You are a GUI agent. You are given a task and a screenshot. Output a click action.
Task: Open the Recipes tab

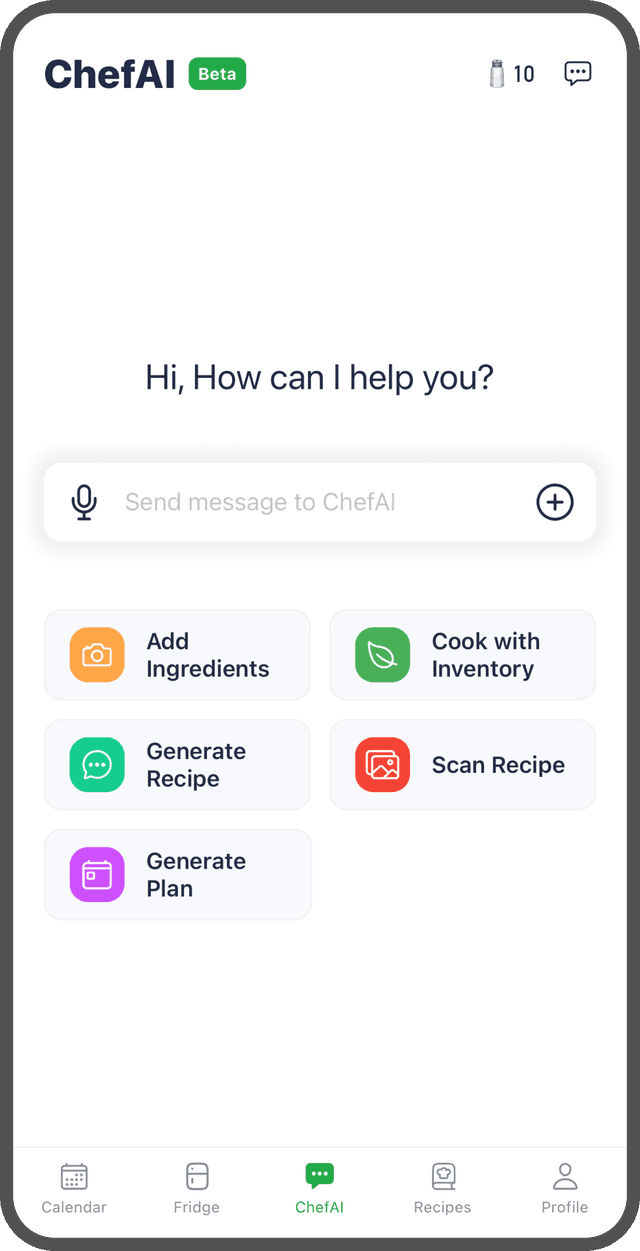point(442,1188)
